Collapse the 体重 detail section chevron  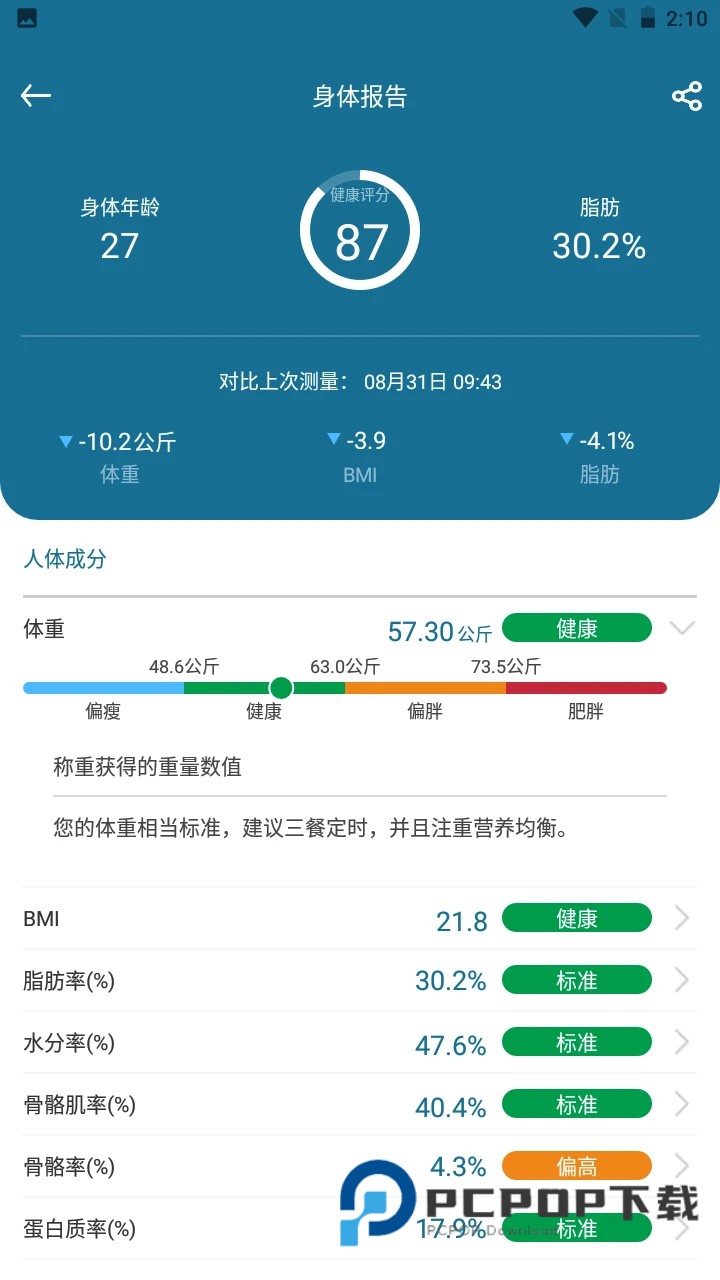pyautogui.click(x=681, y=628)
